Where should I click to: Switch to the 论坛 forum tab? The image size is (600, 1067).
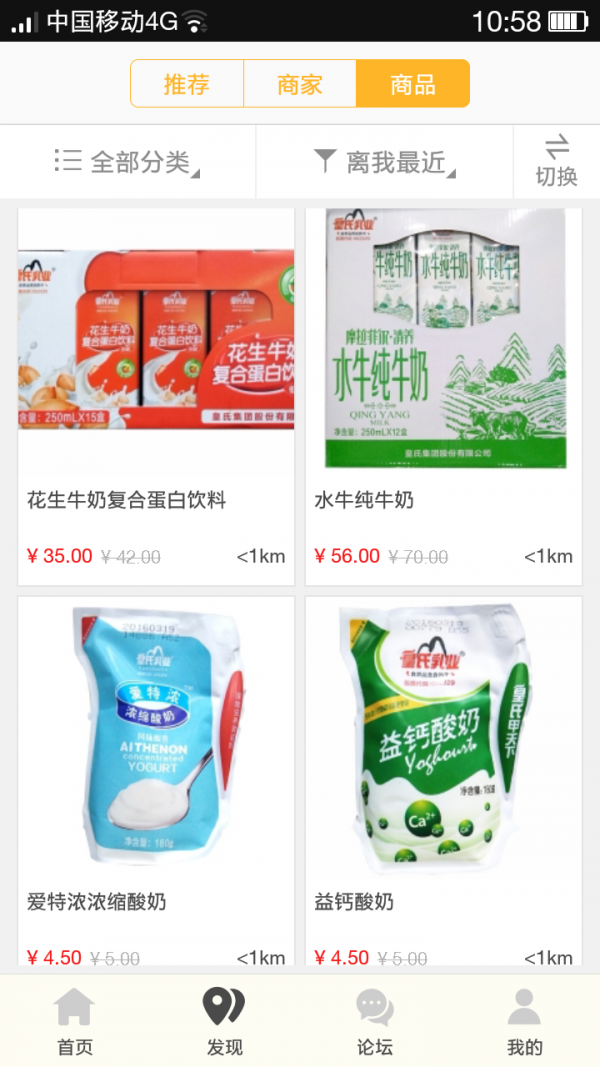tap(375, 1022)
